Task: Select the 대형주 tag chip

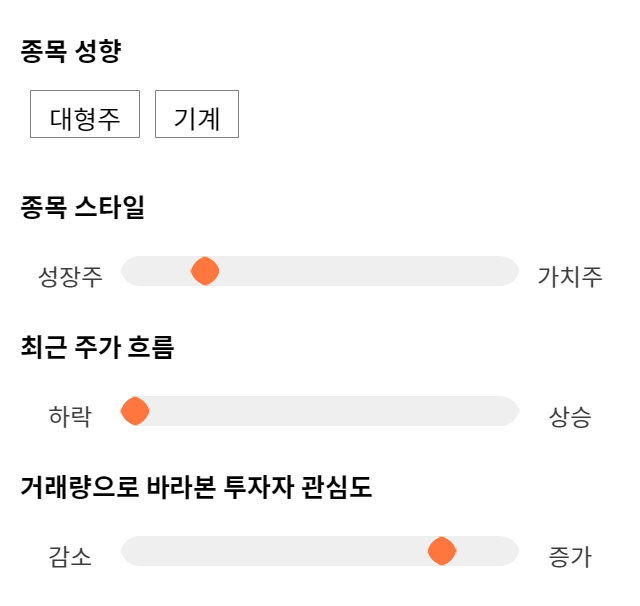Action: 85,114
